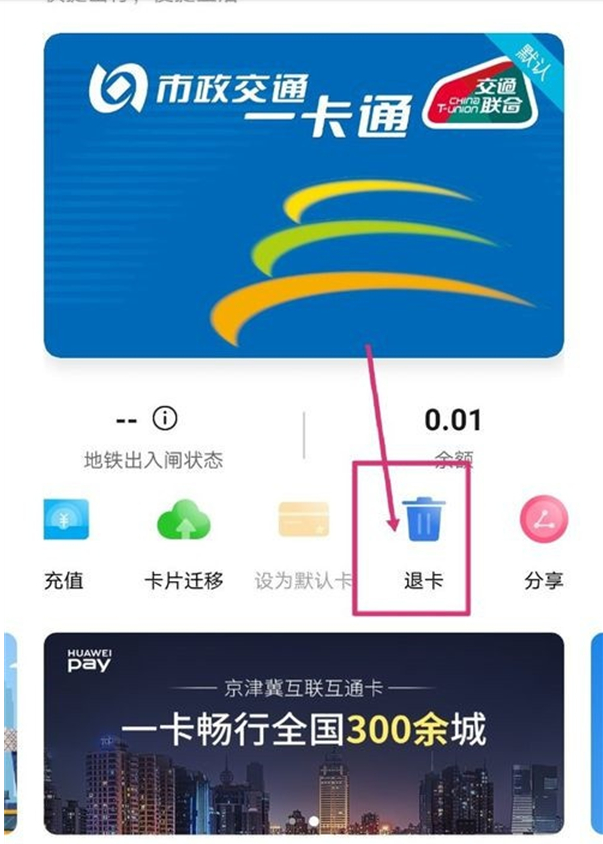Viewport: 603px width, 844px height.
Task: Open 卡片迁移 card migration
Action: point(184,521)
